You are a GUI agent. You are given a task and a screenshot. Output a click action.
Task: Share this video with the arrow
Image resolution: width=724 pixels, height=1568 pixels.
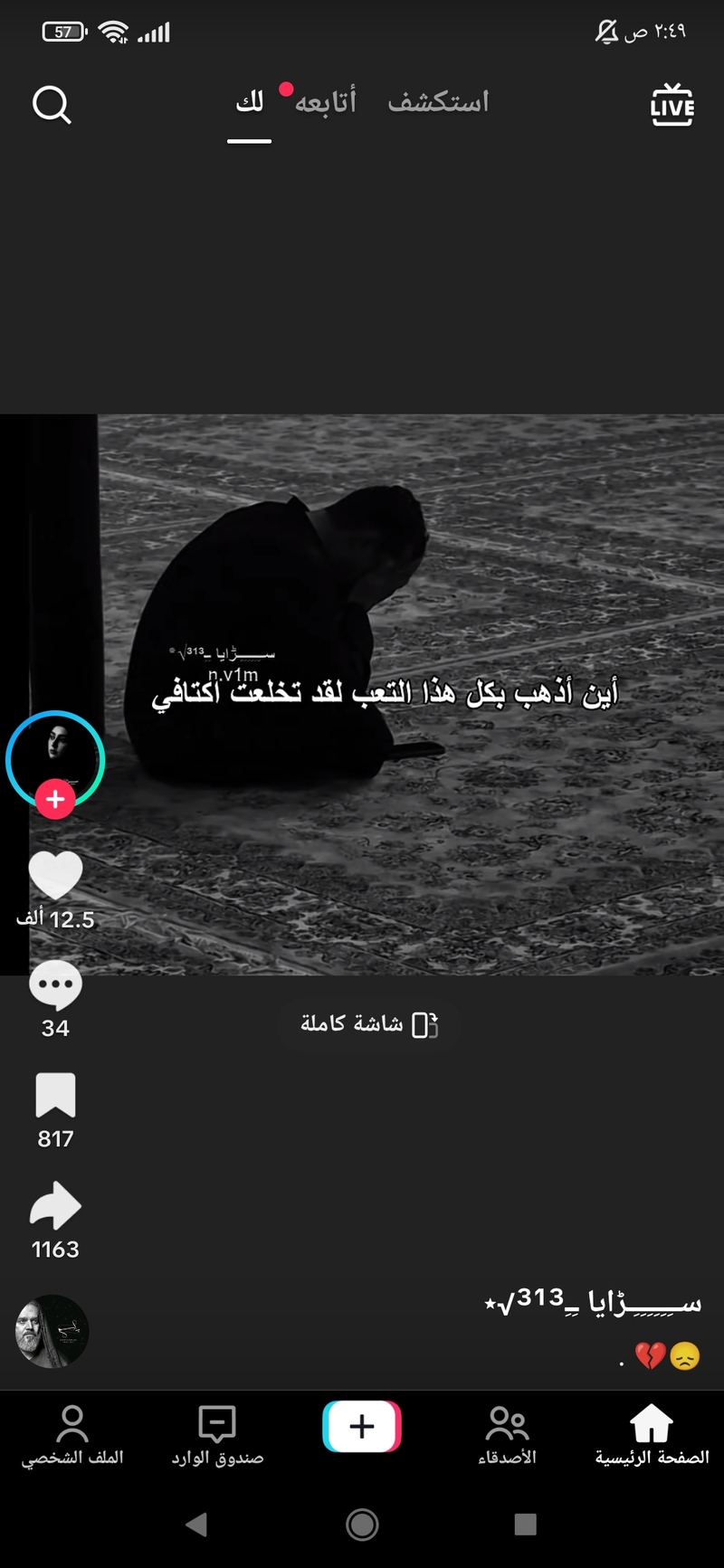point(55,1206)
